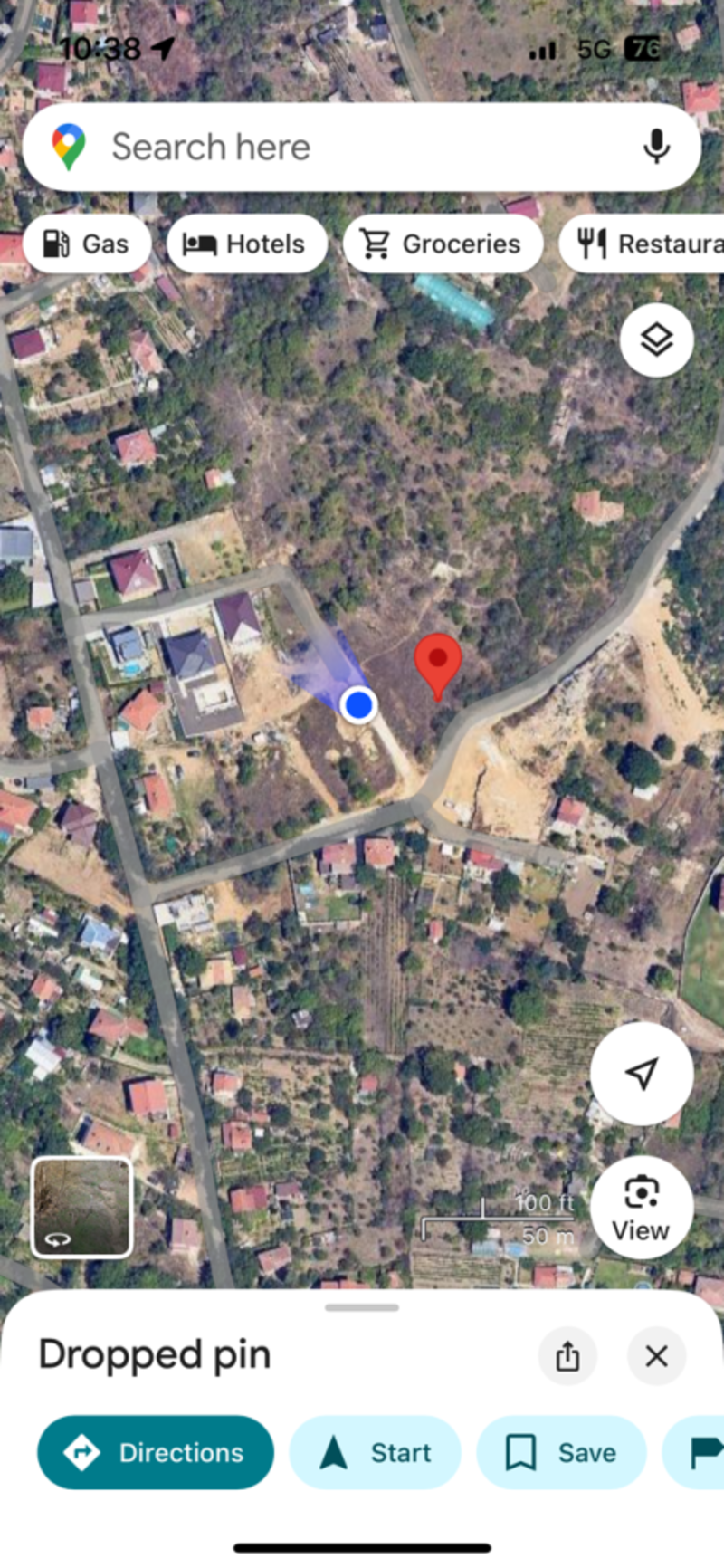Recenter the map on my location
Viewport: 724px width, 1568px height.
click(x=642, y=1074)
